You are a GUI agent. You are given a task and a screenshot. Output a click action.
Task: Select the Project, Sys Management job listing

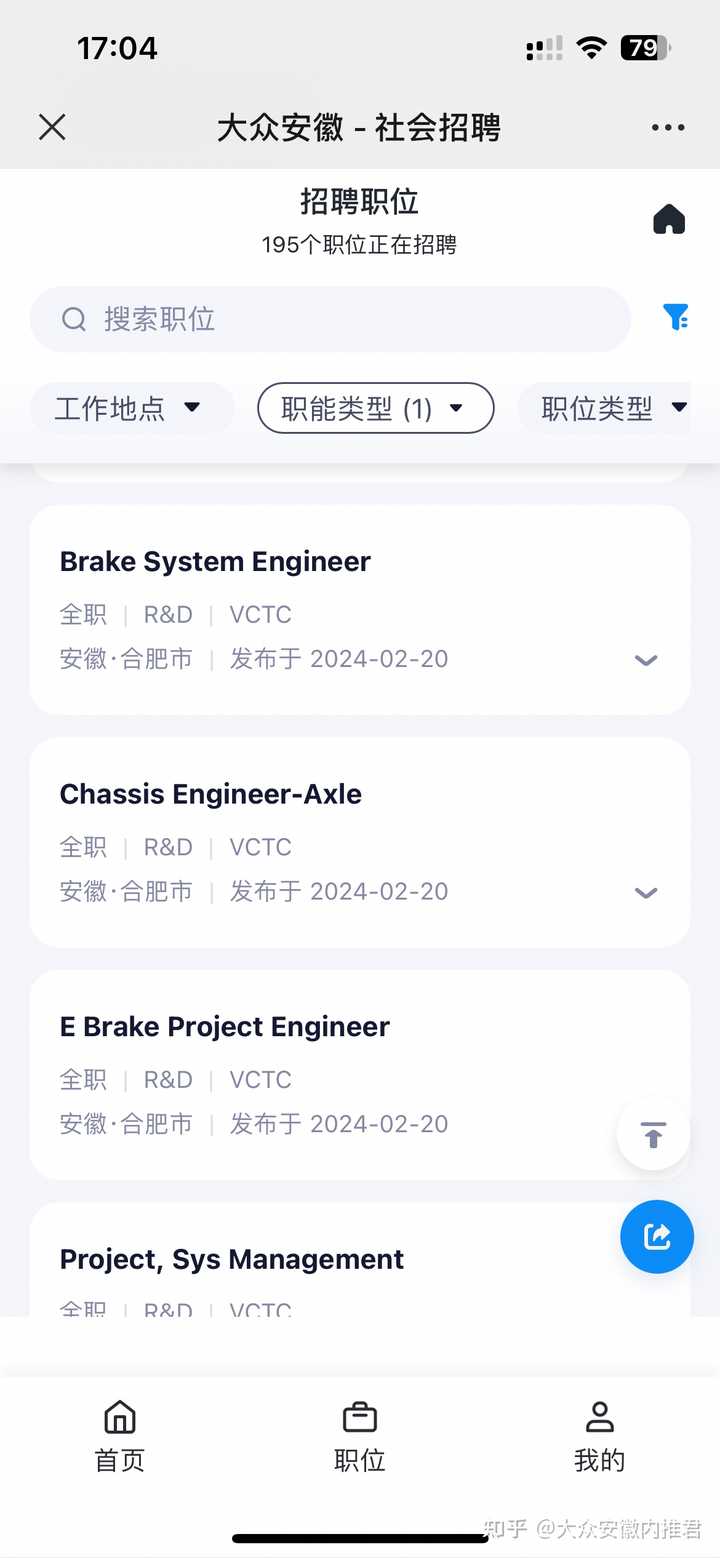point(231,1259)
